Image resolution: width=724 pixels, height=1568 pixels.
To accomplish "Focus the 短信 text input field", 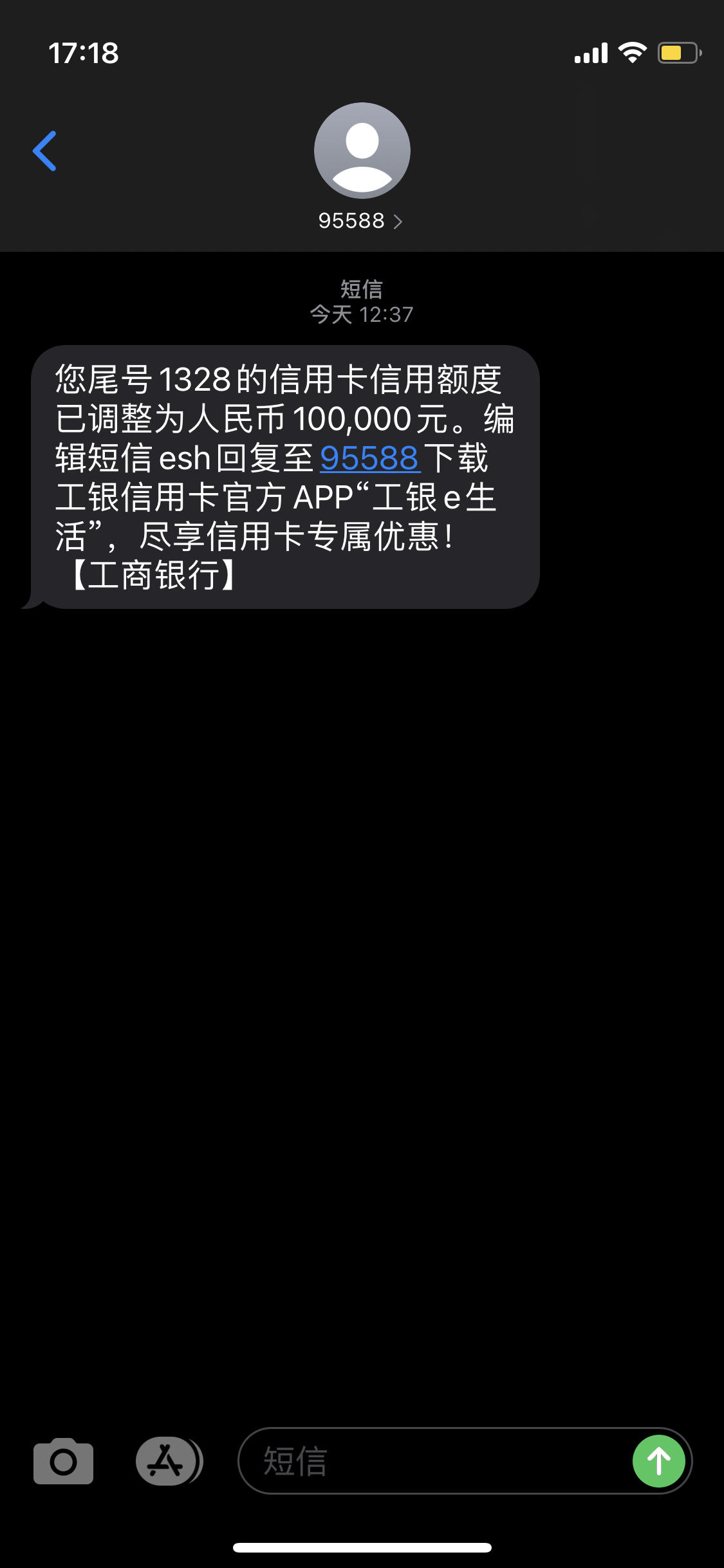I will (431, 1461).
